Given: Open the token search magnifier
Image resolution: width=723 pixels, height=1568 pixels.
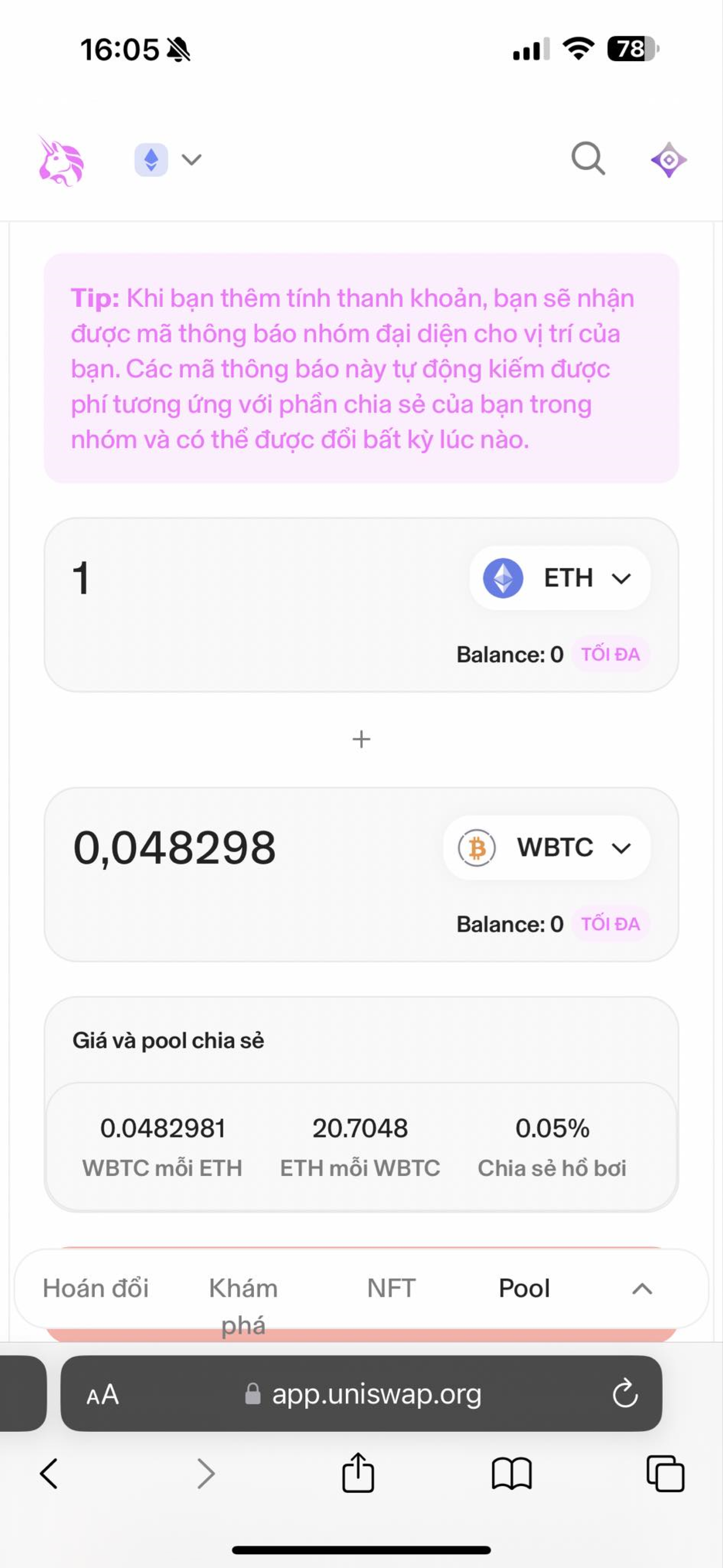Looking at the screenshot, I should coord(588,160).
